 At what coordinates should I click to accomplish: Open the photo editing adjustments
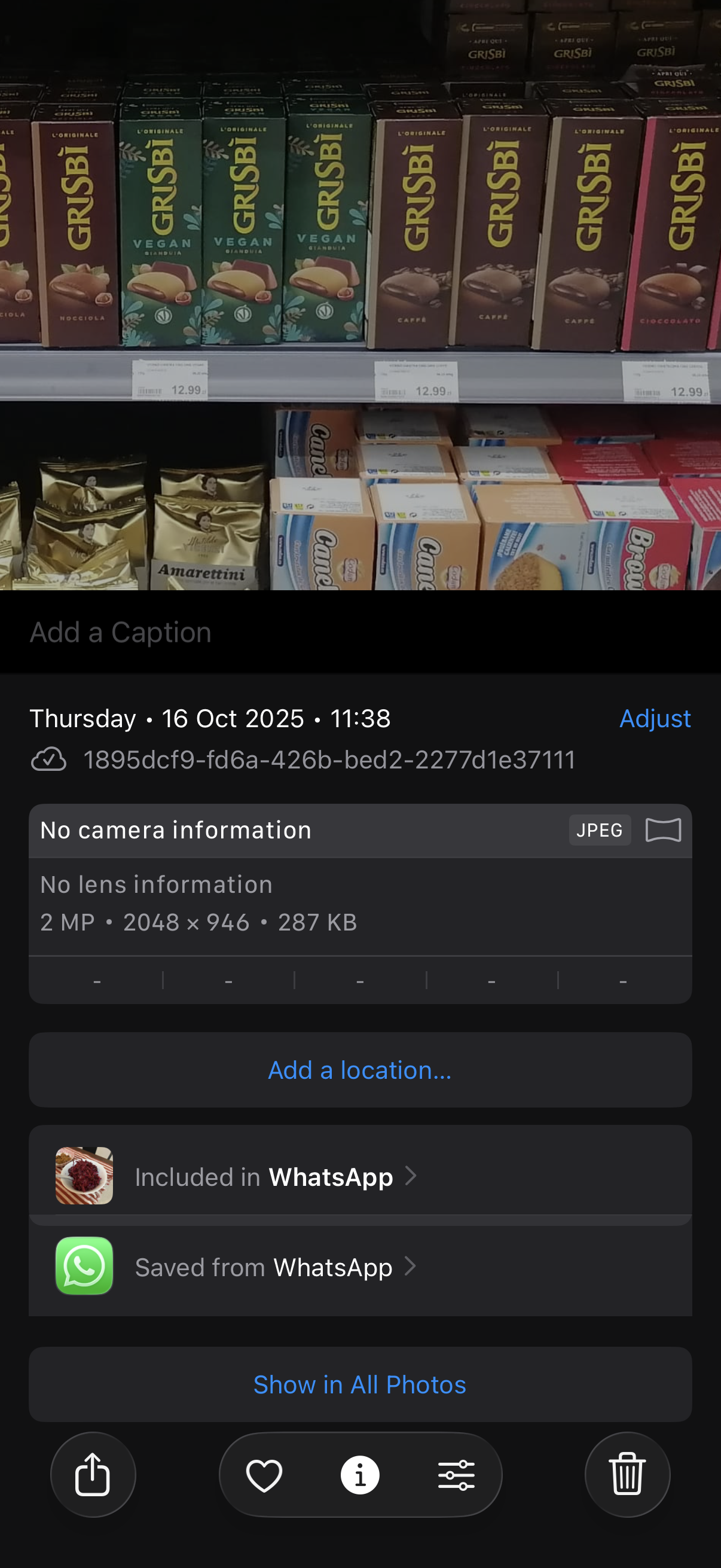click(456, 1475)
